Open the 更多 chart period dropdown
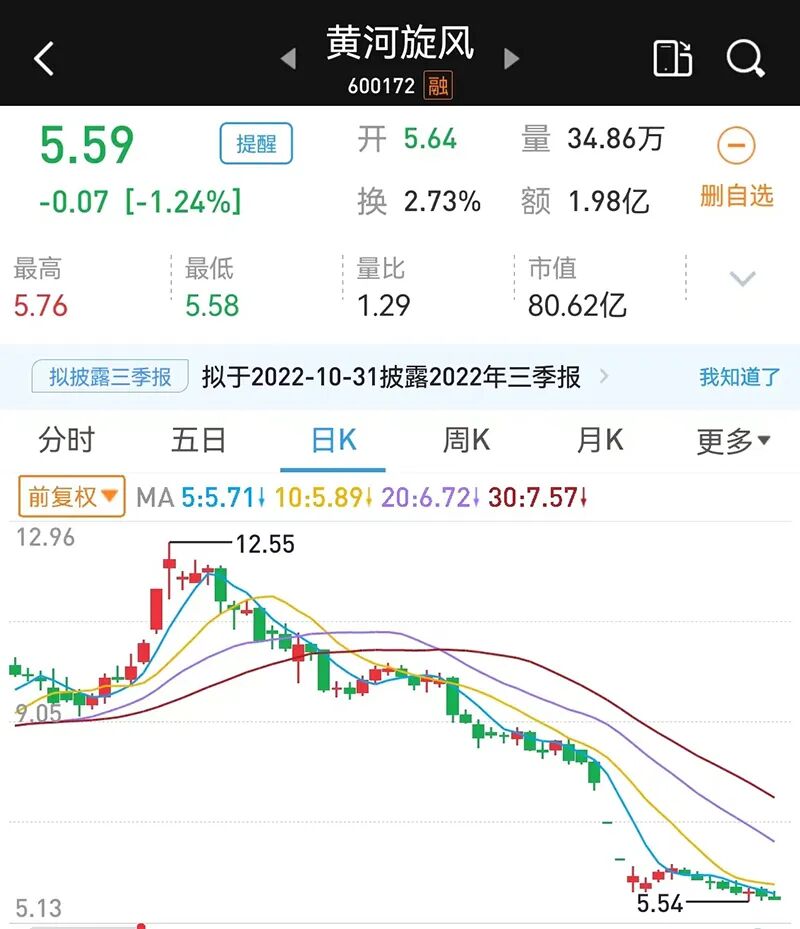 coord(733,440)
